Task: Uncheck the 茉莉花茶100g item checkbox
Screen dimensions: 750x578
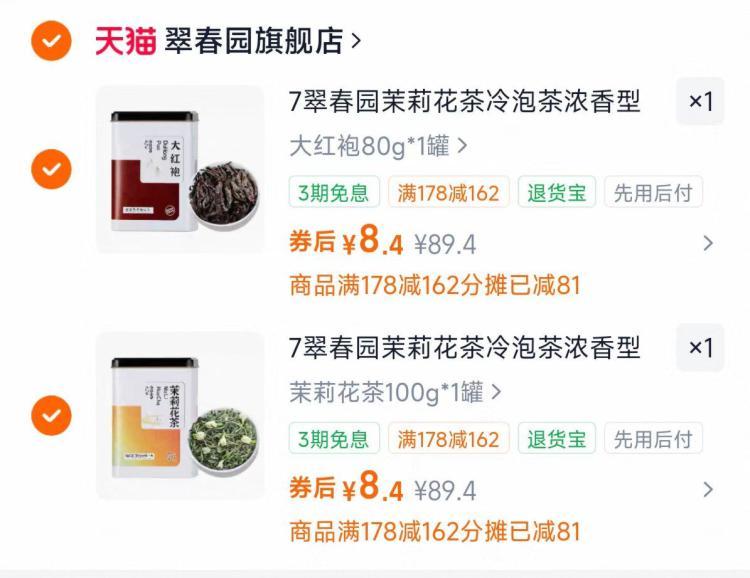Action: click(x=51, y=415)
